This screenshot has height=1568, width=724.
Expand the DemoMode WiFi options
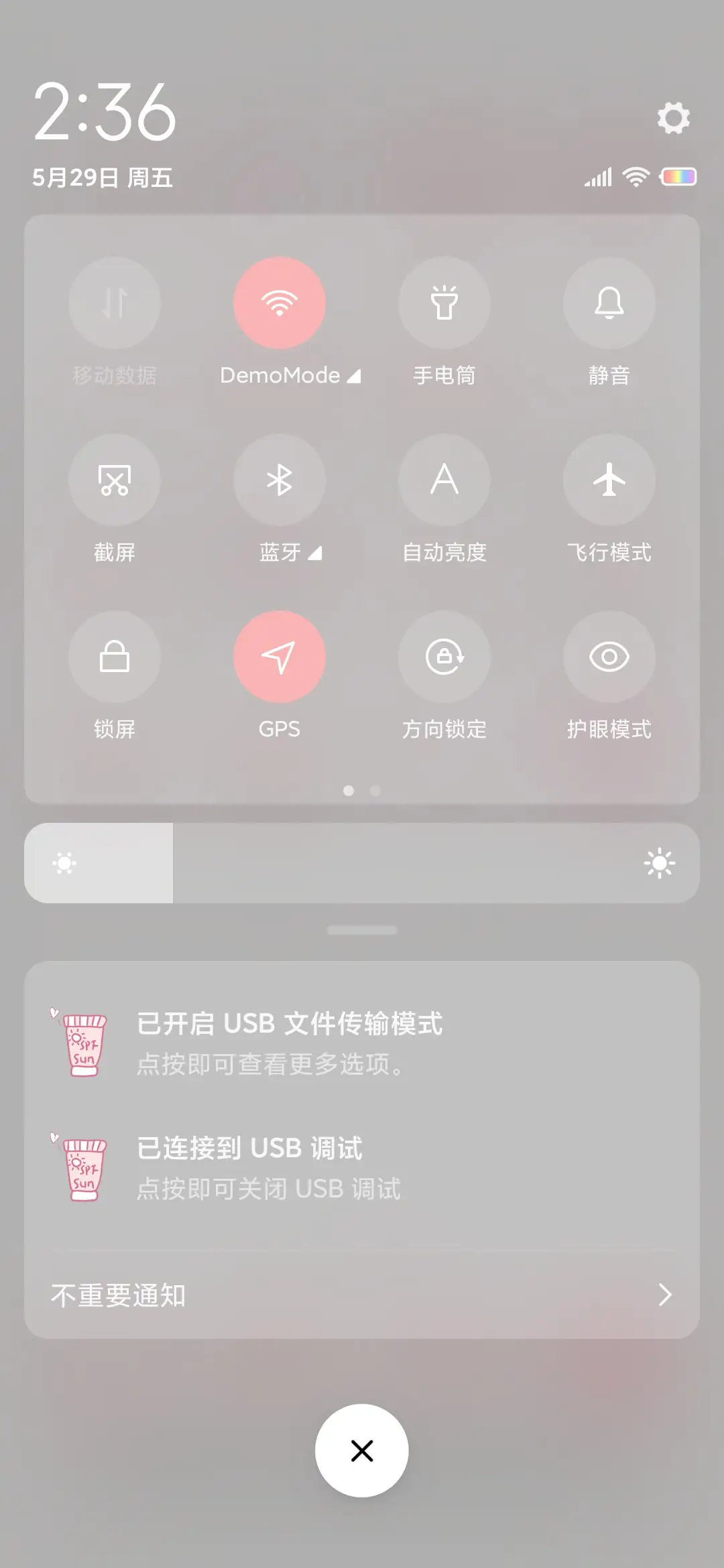[x=351, y=376]
